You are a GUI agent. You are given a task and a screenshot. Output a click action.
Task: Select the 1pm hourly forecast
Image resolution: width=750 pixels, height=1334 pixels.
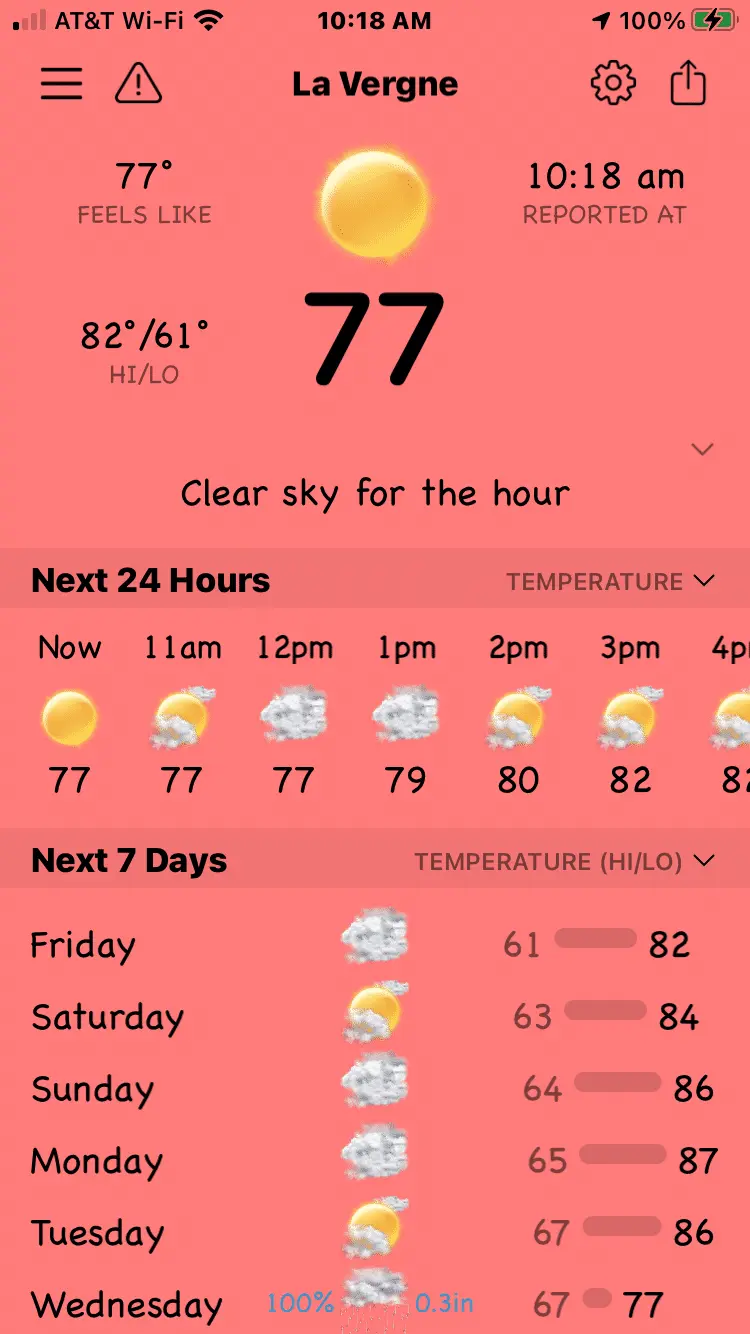[x=406, y=715]
